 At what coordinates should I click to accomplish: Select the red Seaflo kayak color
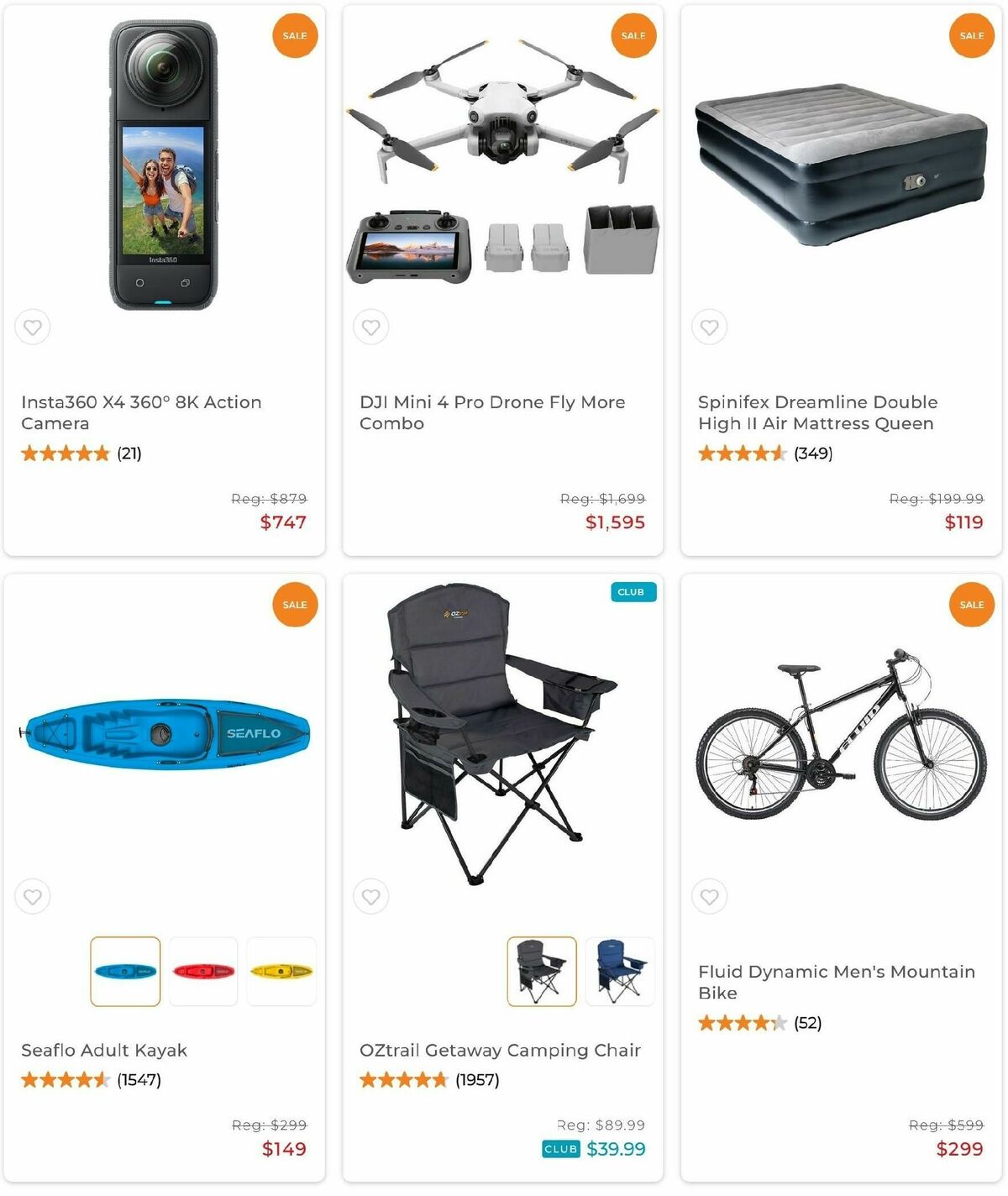[x=203, y=972]
